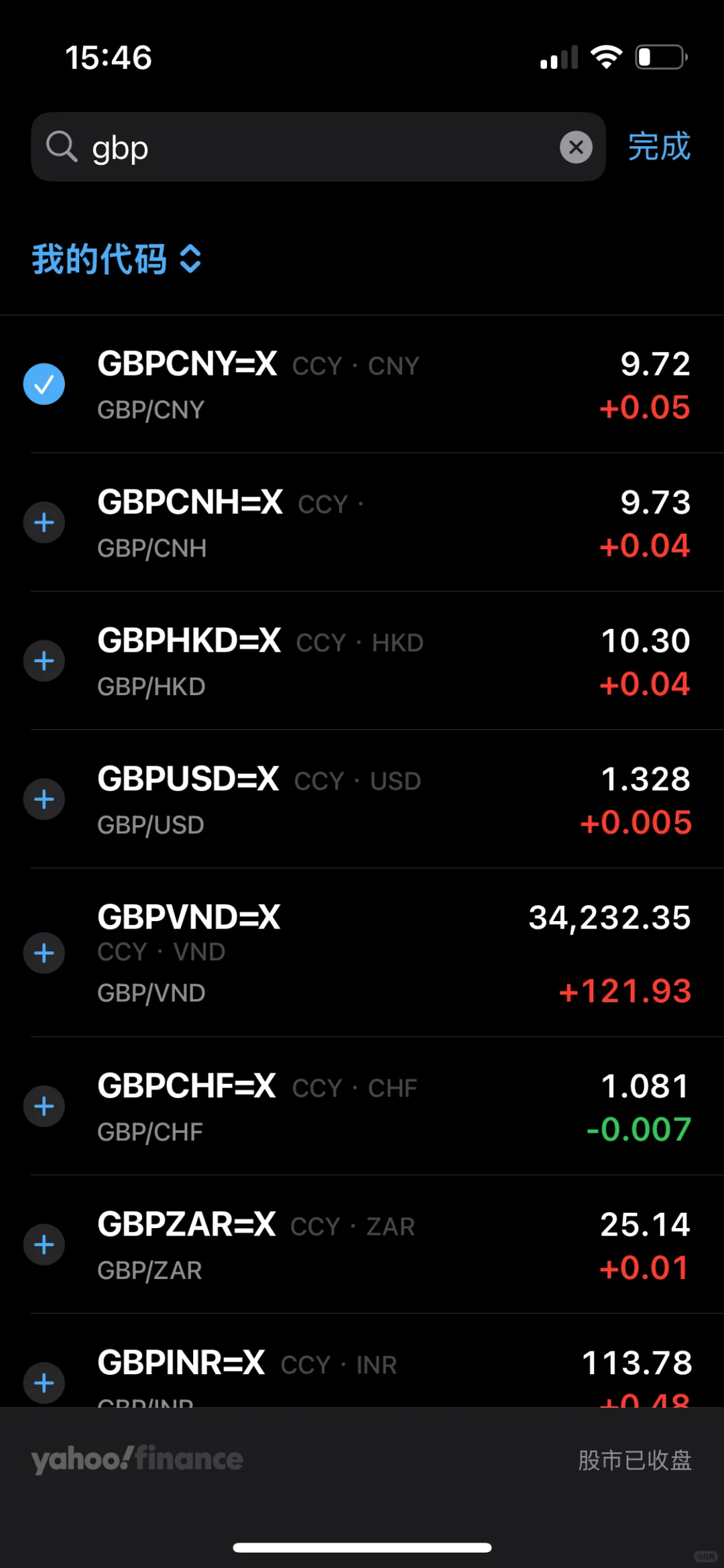Viewport: 724px width, 1568px height.
Task: Clear the gbp search text
Action: click(576, 147)
